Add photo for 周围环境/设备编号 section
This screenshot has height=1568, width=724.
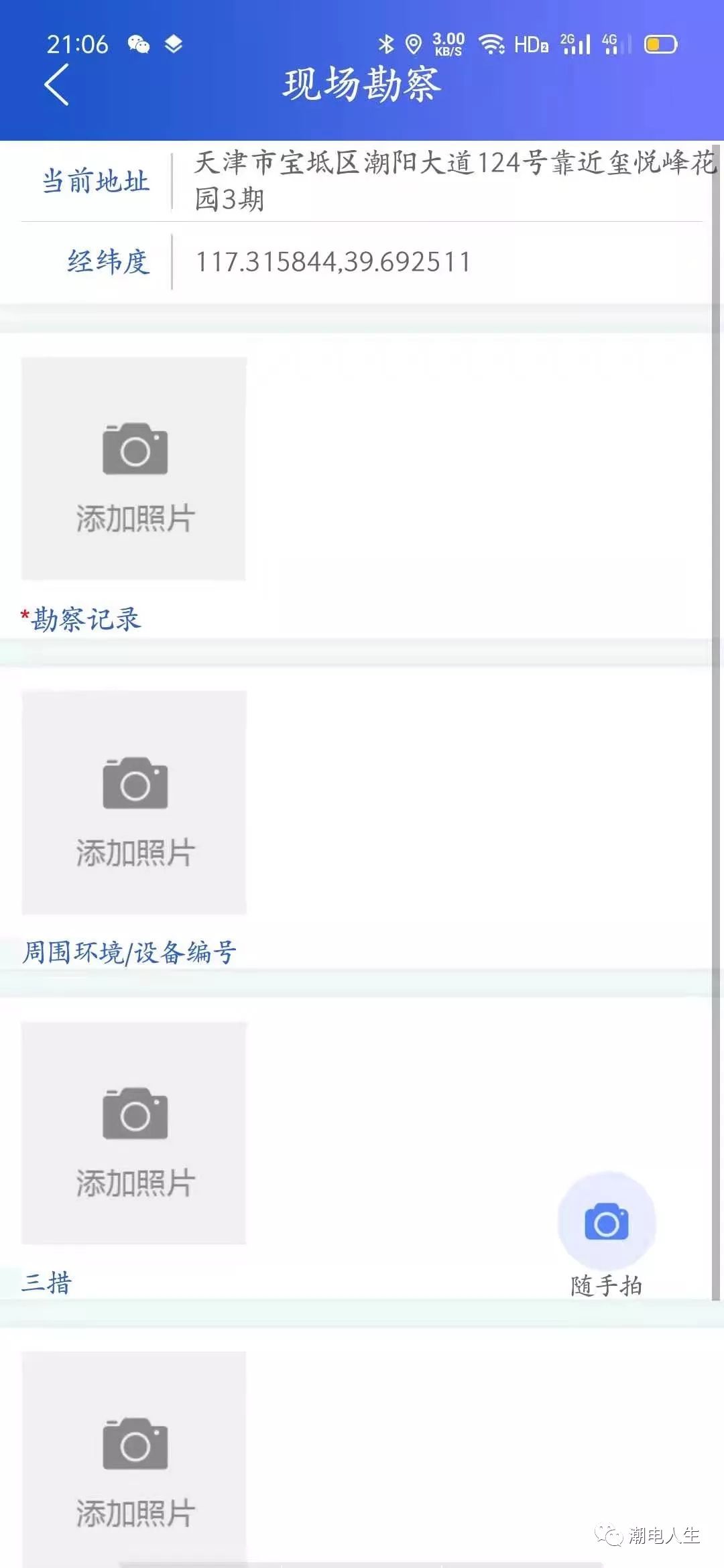click(134, 802)
